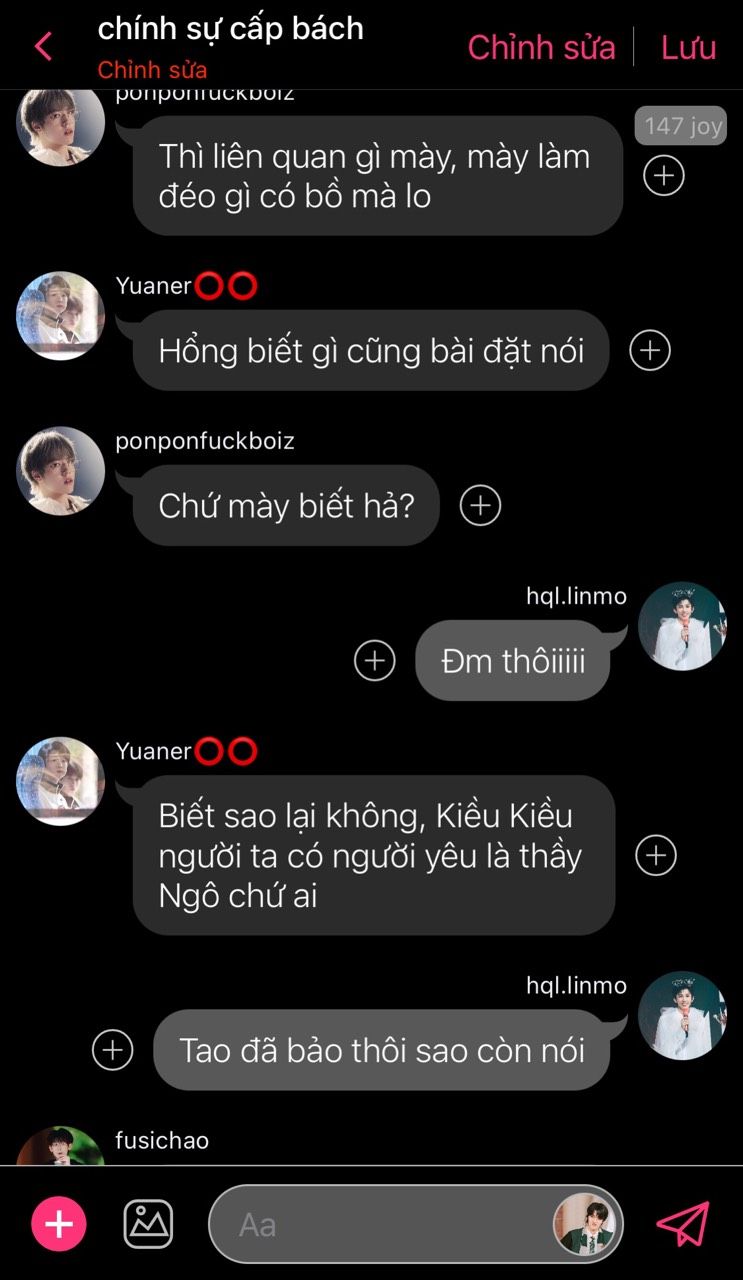Tap plus next to 'Thì liên quan gì mày'
743x1280 pixels.
coord(663,176)
